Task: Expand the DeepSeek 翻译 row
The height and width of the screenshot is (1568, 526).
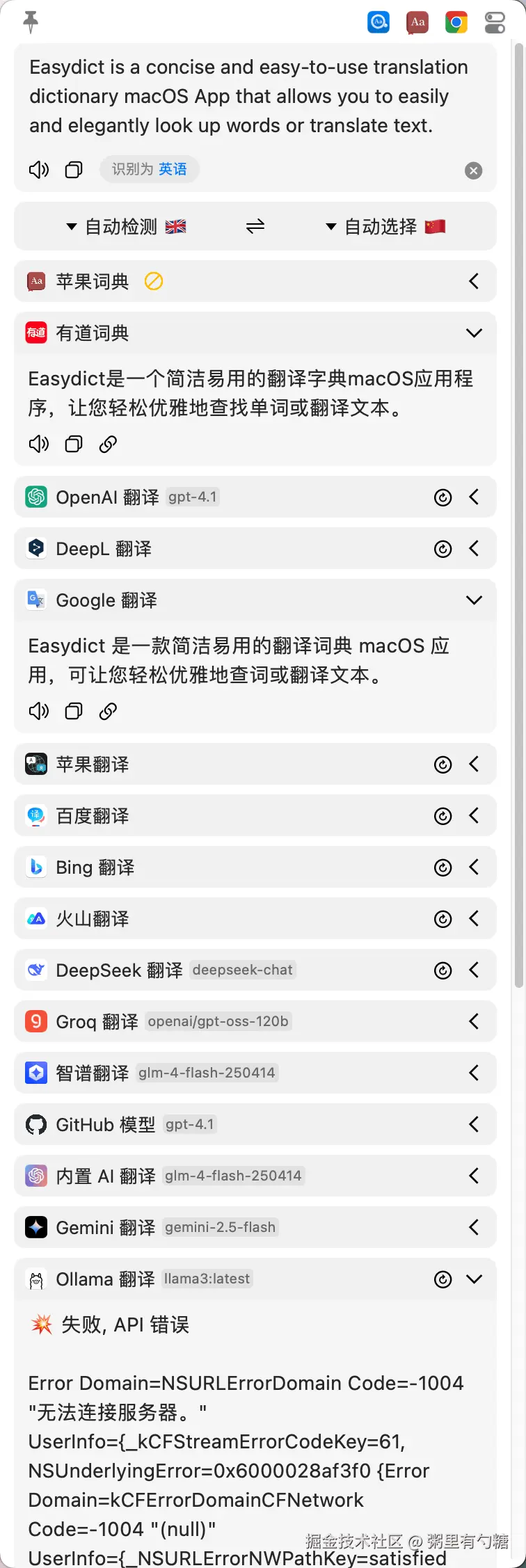Action: pos(474,970)
